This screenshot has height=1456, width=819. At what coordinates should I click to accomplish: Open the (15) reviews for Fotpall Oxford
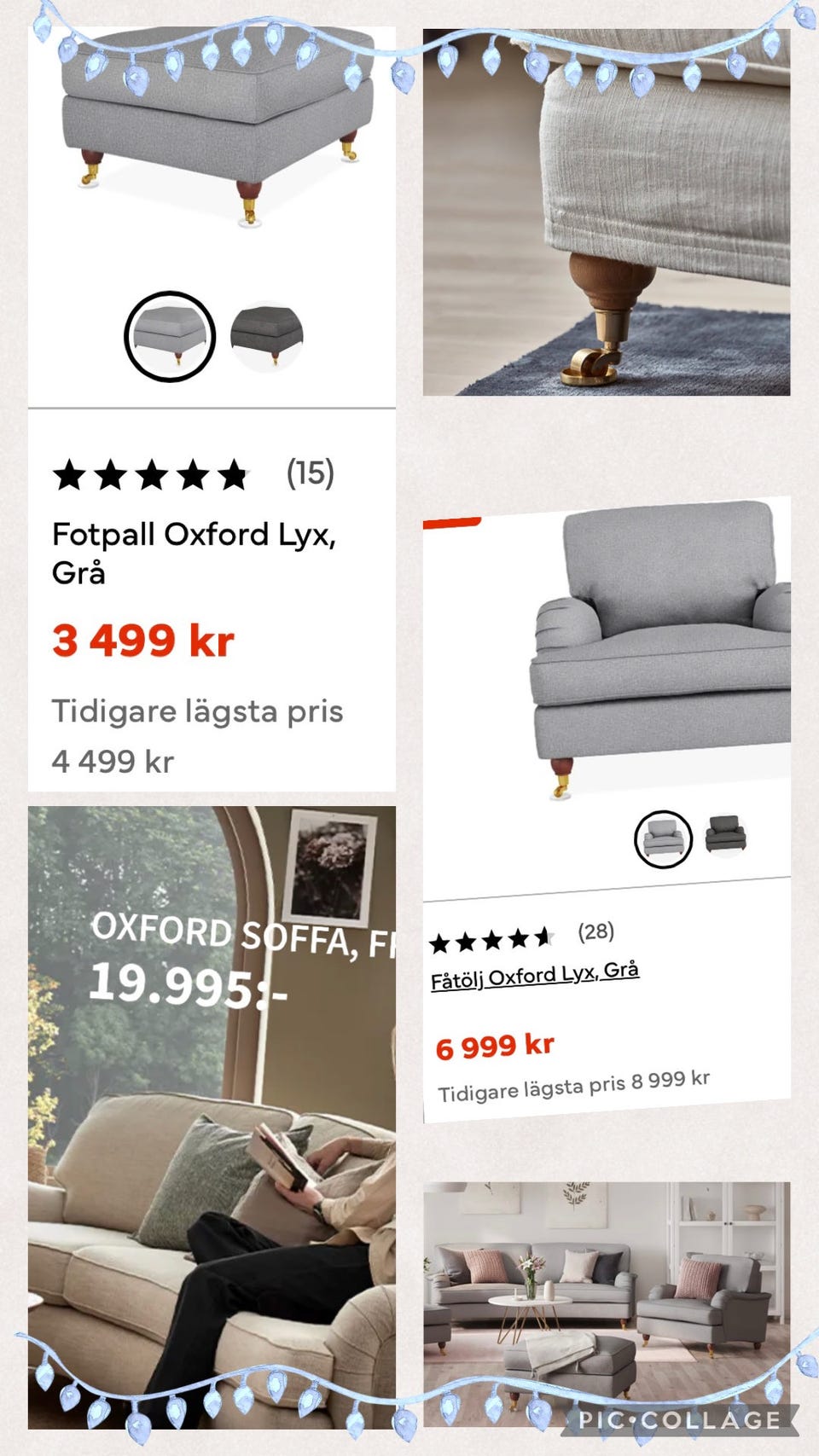pyautogui.click(x=311, y=472)
